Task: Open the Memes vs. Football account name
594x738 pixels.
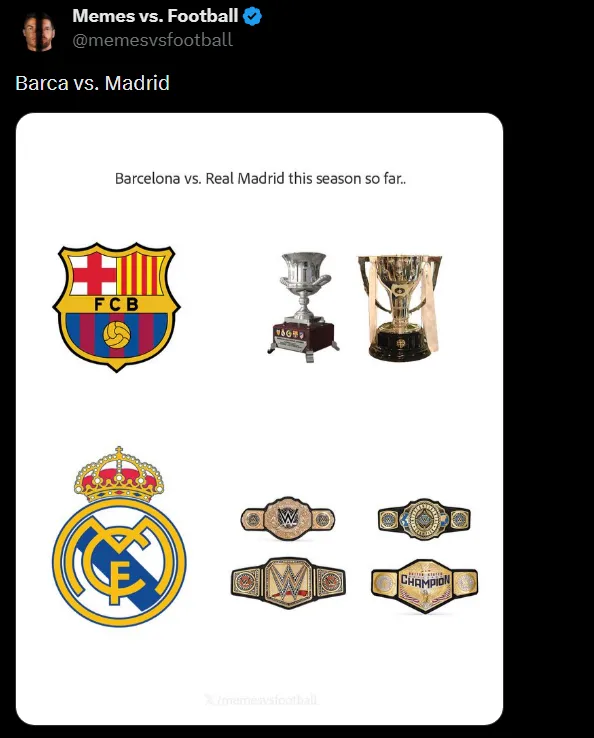Action: click(155, 16)
